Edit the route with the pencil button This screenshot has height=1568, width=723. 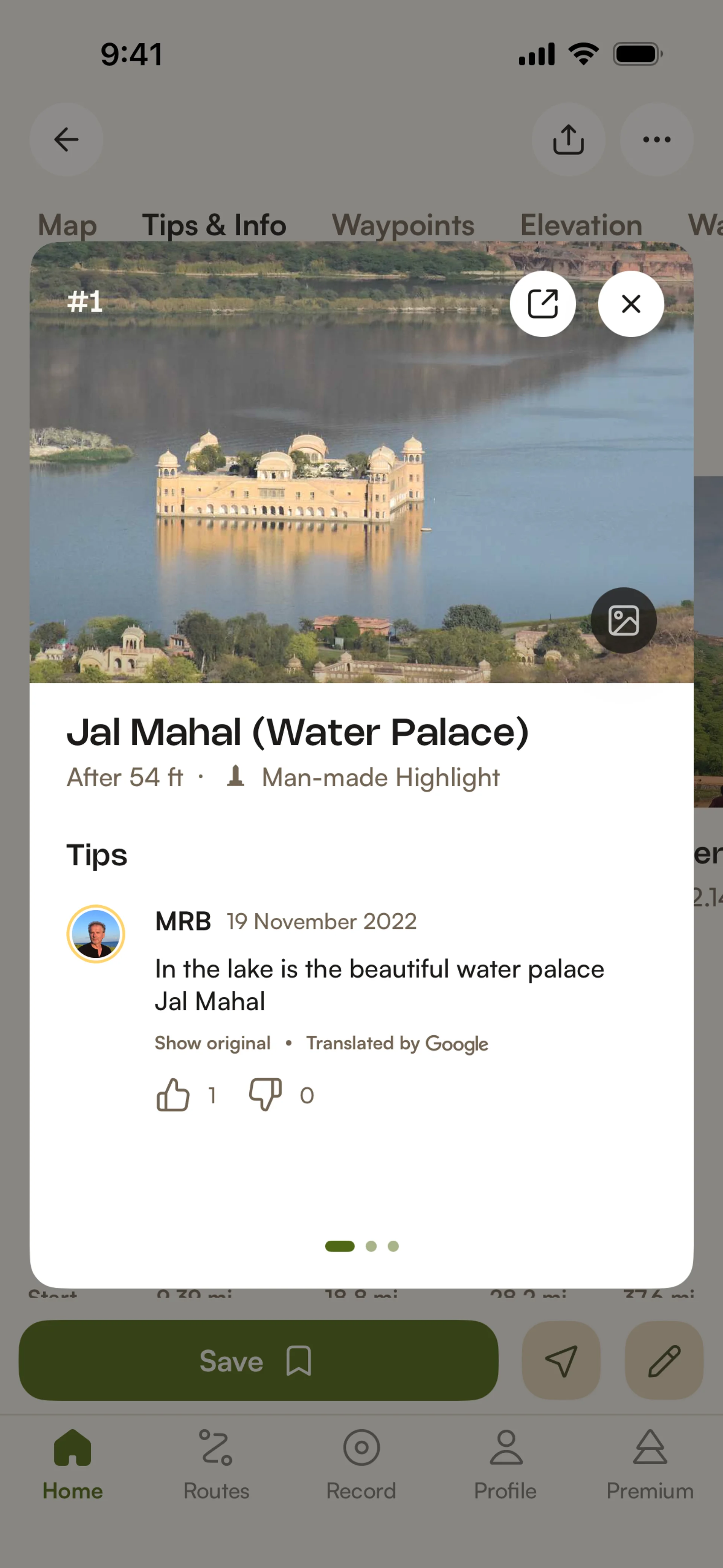pos(664,1360)
